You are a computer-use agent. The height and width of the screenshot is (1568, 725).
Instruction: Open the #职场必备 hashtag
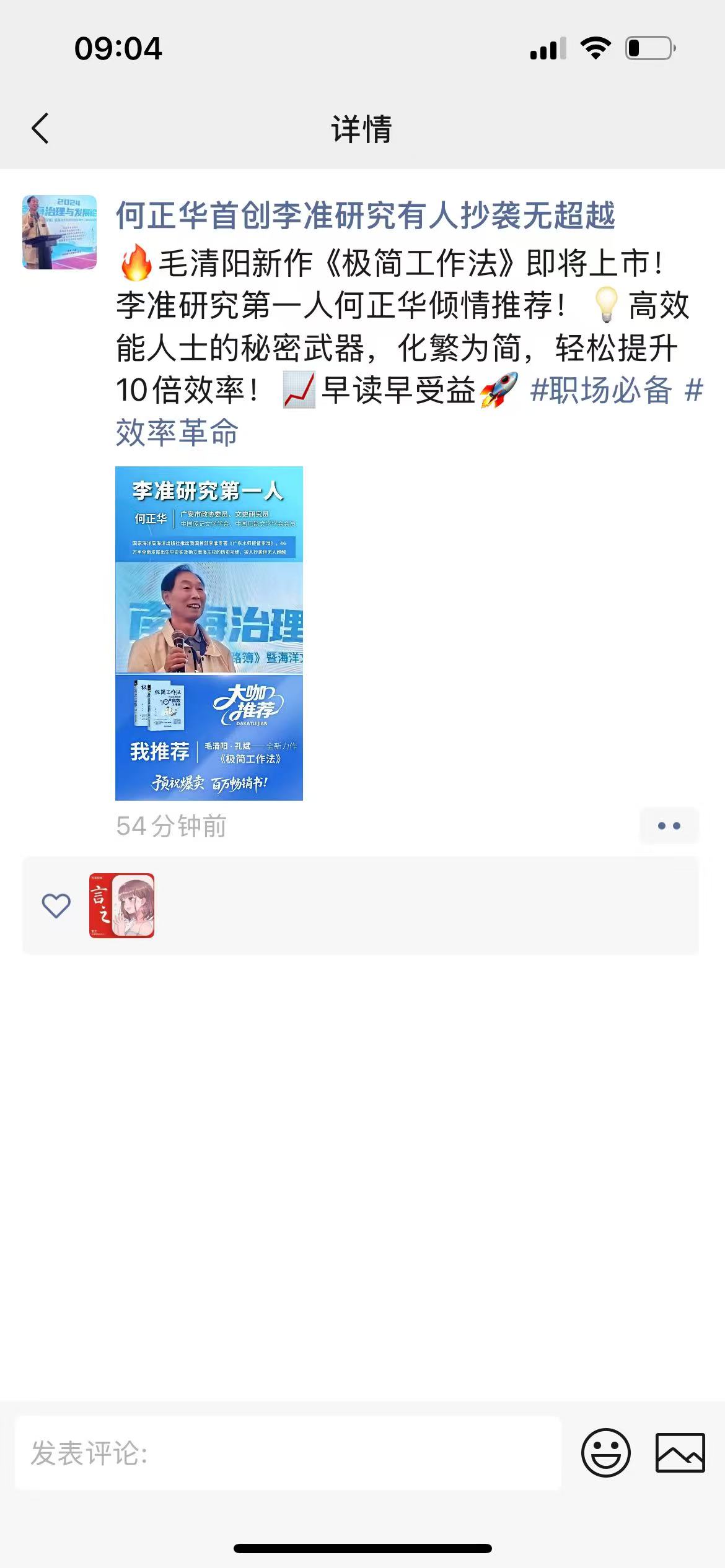(x=601, y=391)
